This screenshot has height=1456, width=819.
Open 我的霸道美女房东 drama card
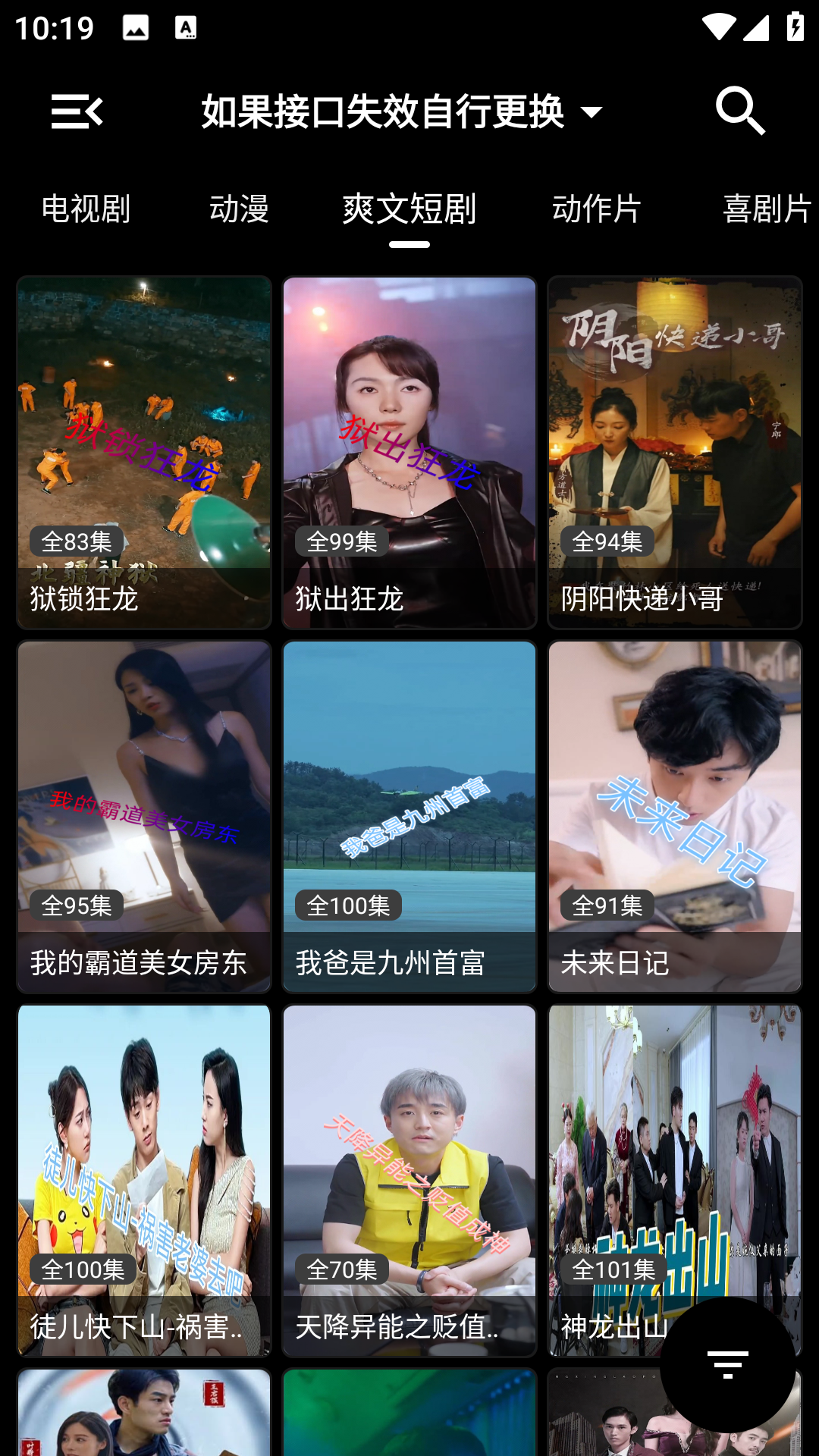point(144,816)
